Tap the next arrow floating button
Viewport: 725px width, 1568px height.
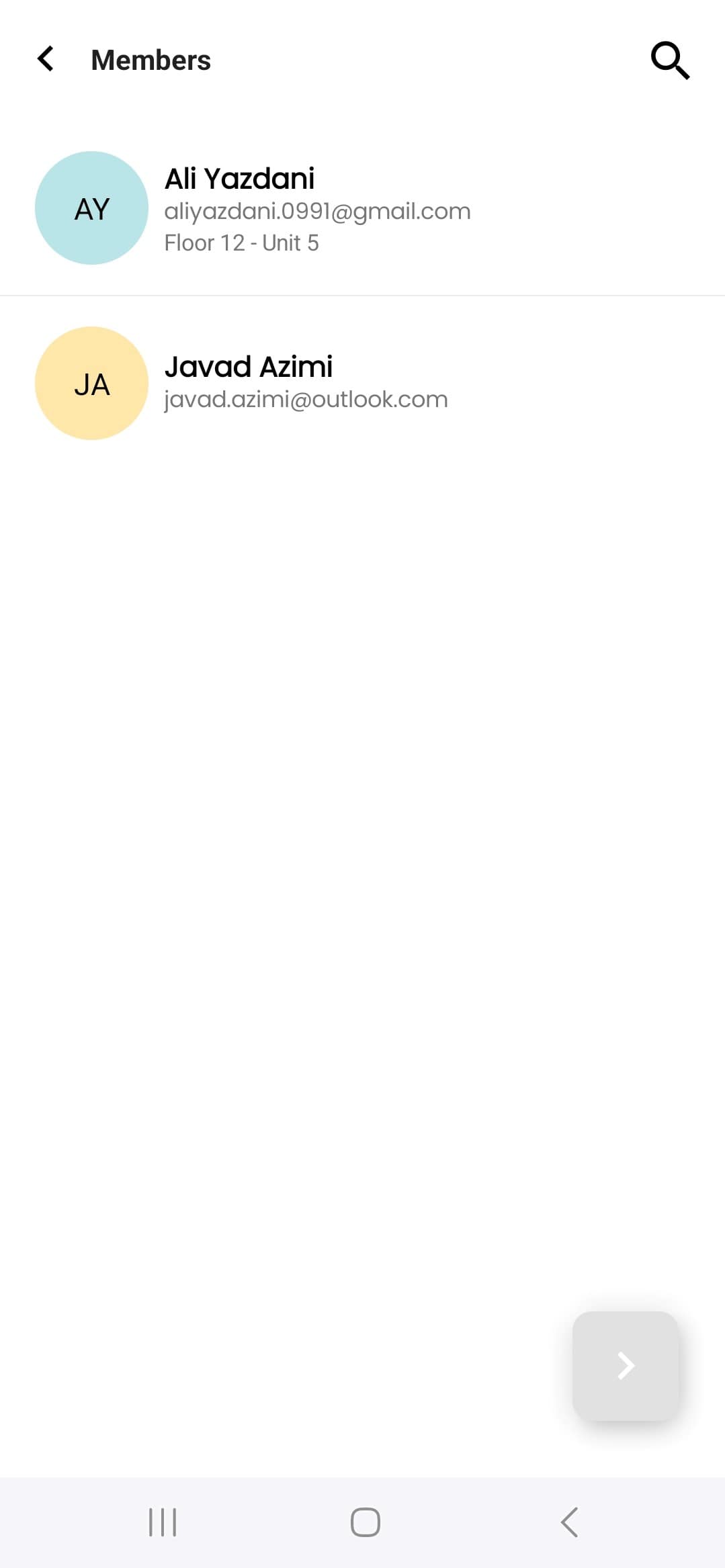(x=626, y=1366)
